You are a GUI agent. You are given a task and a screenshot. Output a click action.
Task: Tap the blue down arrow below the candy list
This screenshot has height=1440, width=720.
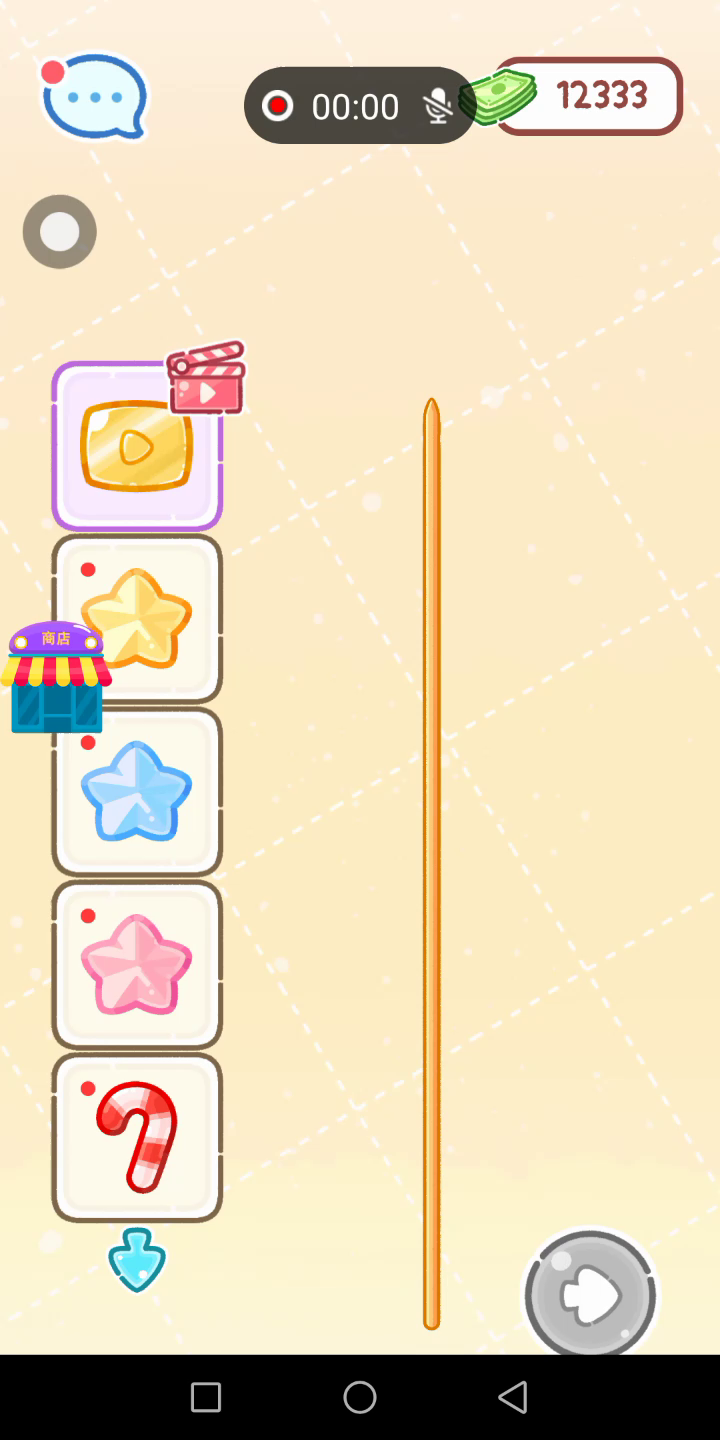point(137,1260)
